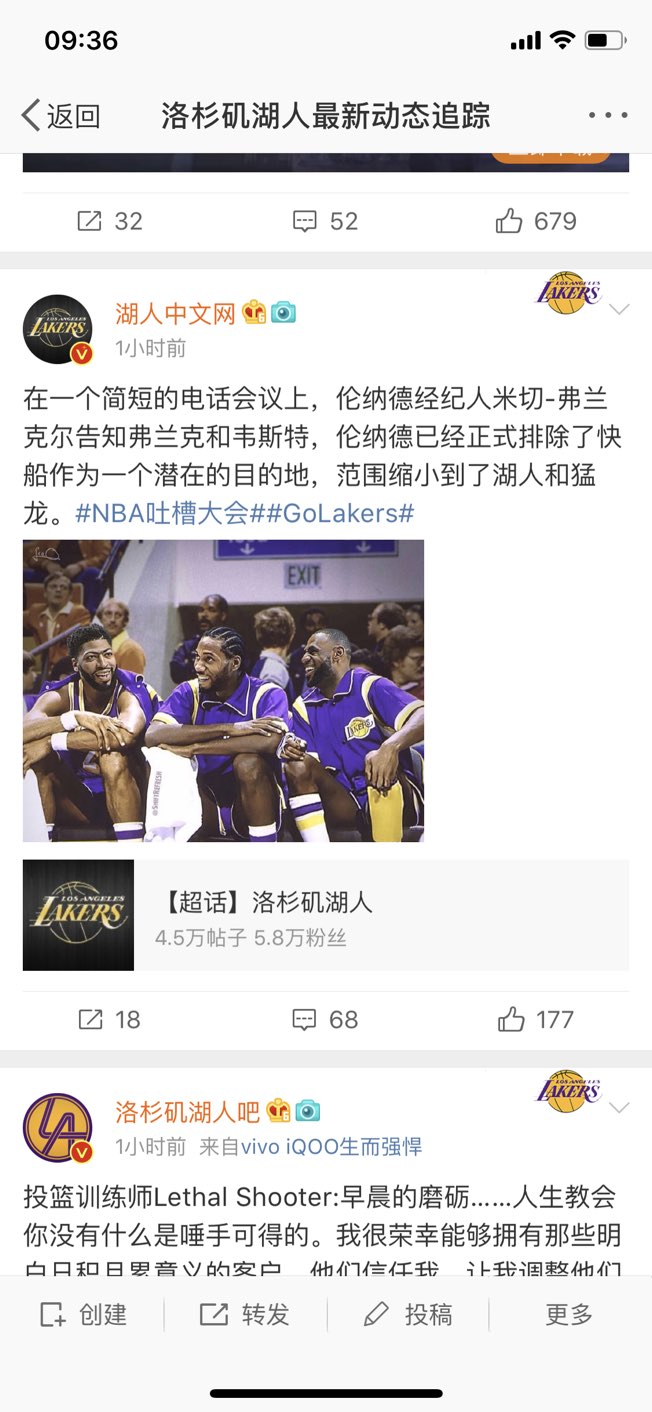Screen dimensions: 652x1412
Task: Expand the dropdown arrow on 湖人中文网's post
Action: pos(619,309)
